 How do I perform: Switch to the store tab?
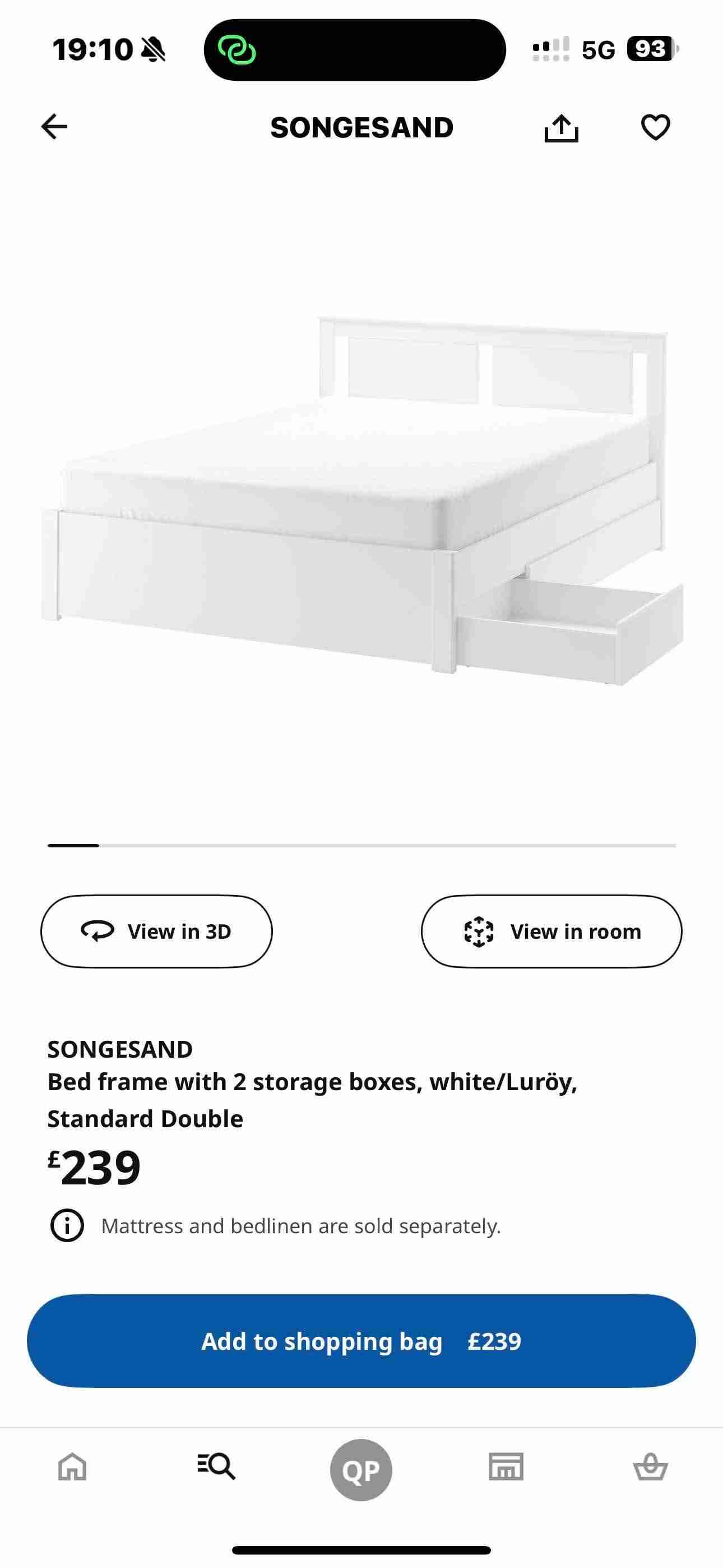click(x=506, y=1467)
